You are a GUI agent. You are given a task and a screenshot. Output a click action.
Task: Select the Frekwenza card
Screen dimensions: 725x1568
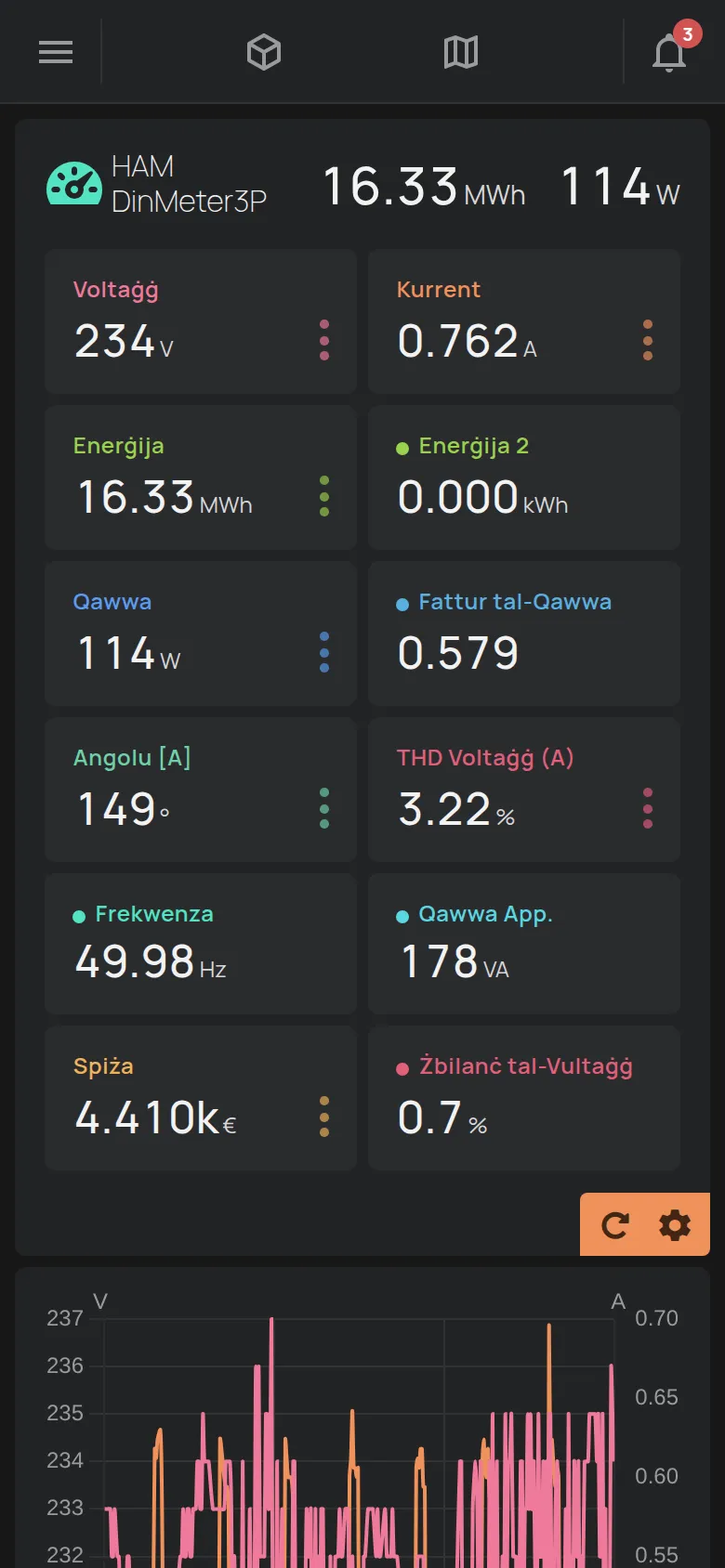[x=201, y=944]
